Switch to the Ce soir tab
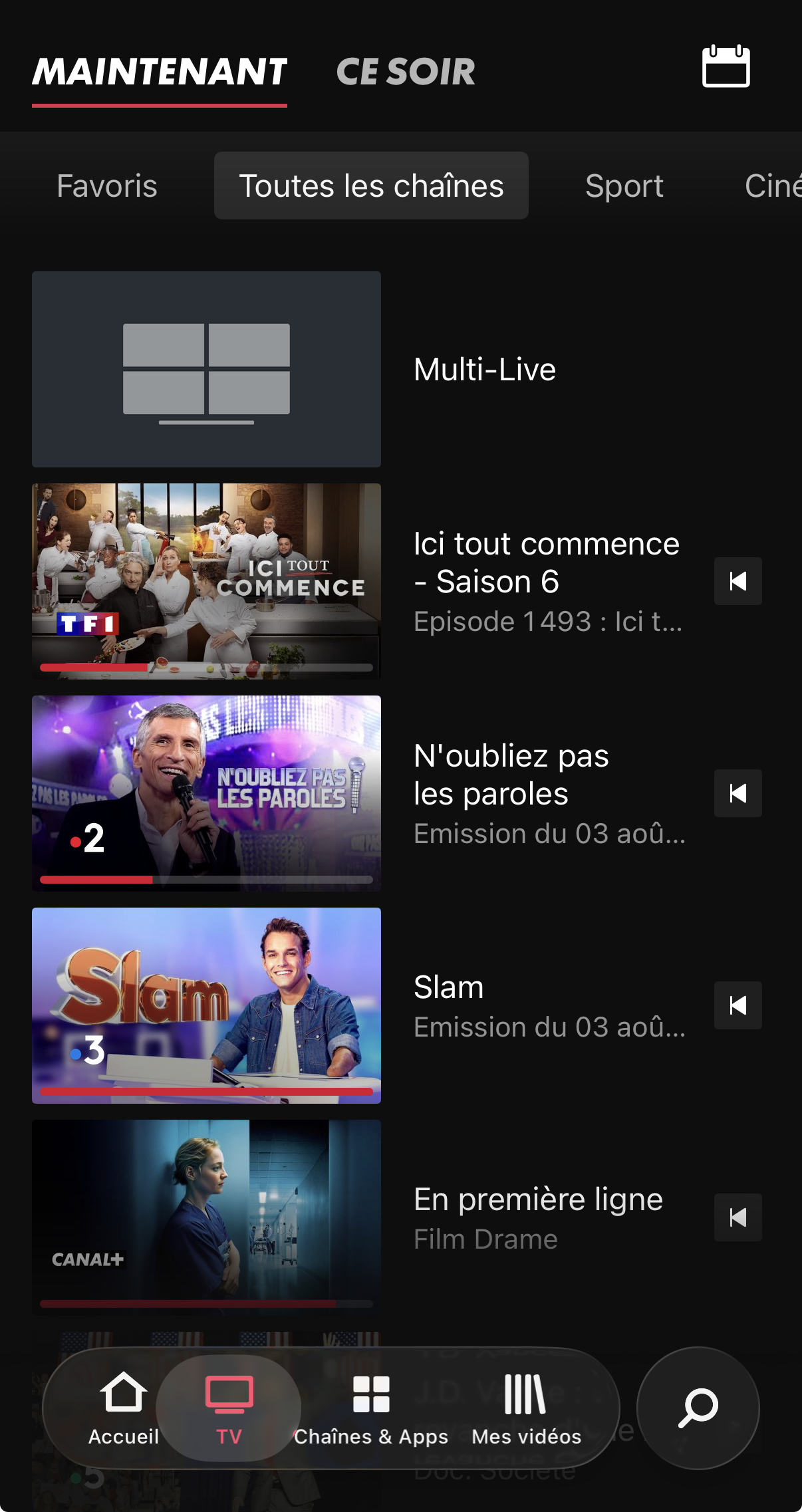 406,72
